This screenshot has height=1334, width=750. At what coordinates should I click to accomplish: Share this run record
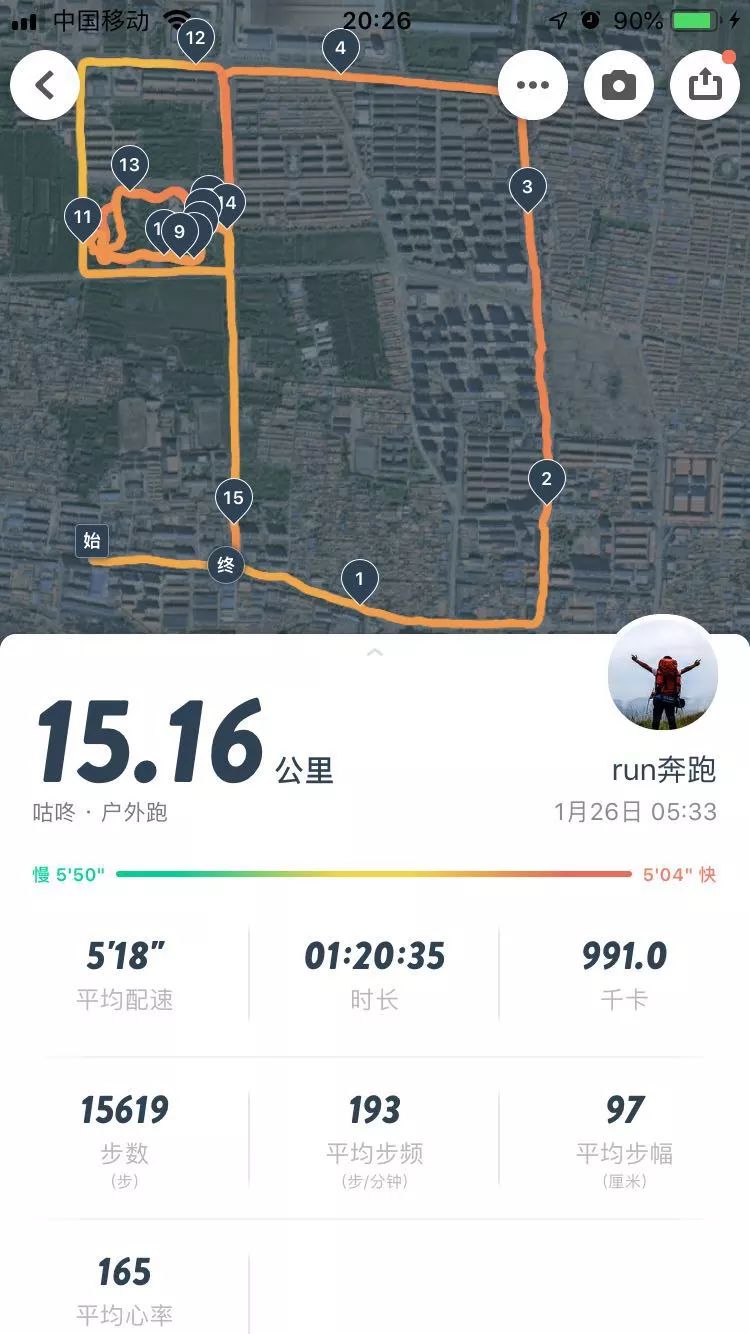705,86
